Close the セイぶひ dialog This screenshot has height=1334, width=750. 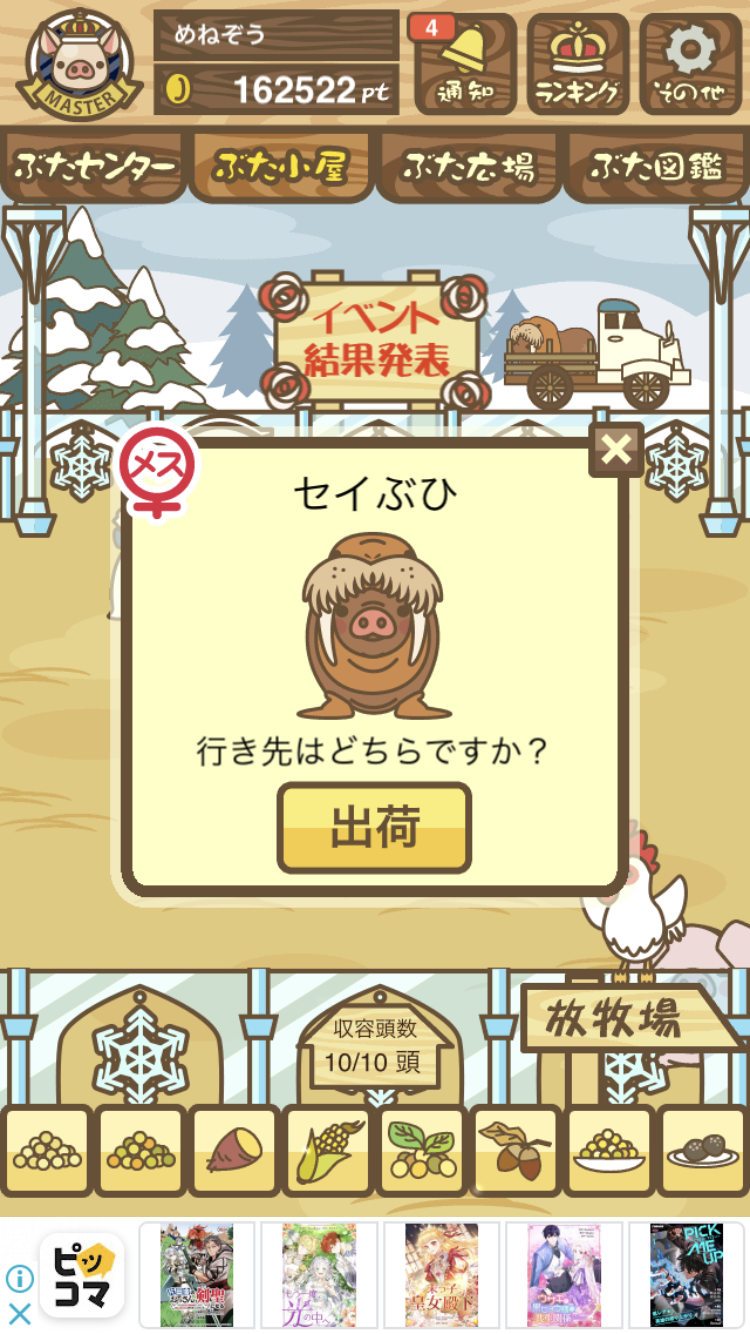point(616,450)
